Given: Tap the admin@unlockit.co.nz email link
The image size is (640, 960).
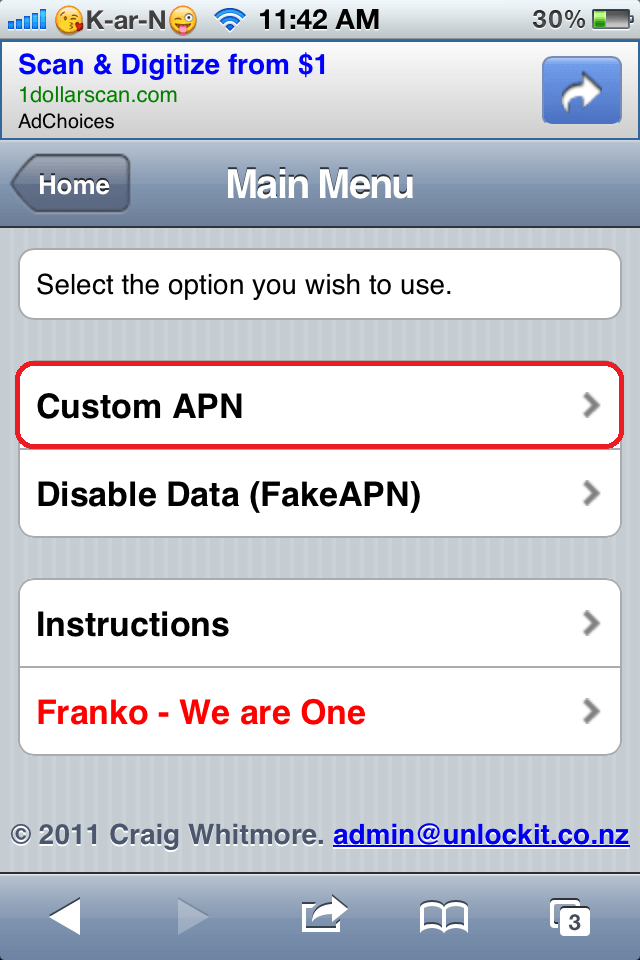Looking at the screenshot, I should 481,835.
